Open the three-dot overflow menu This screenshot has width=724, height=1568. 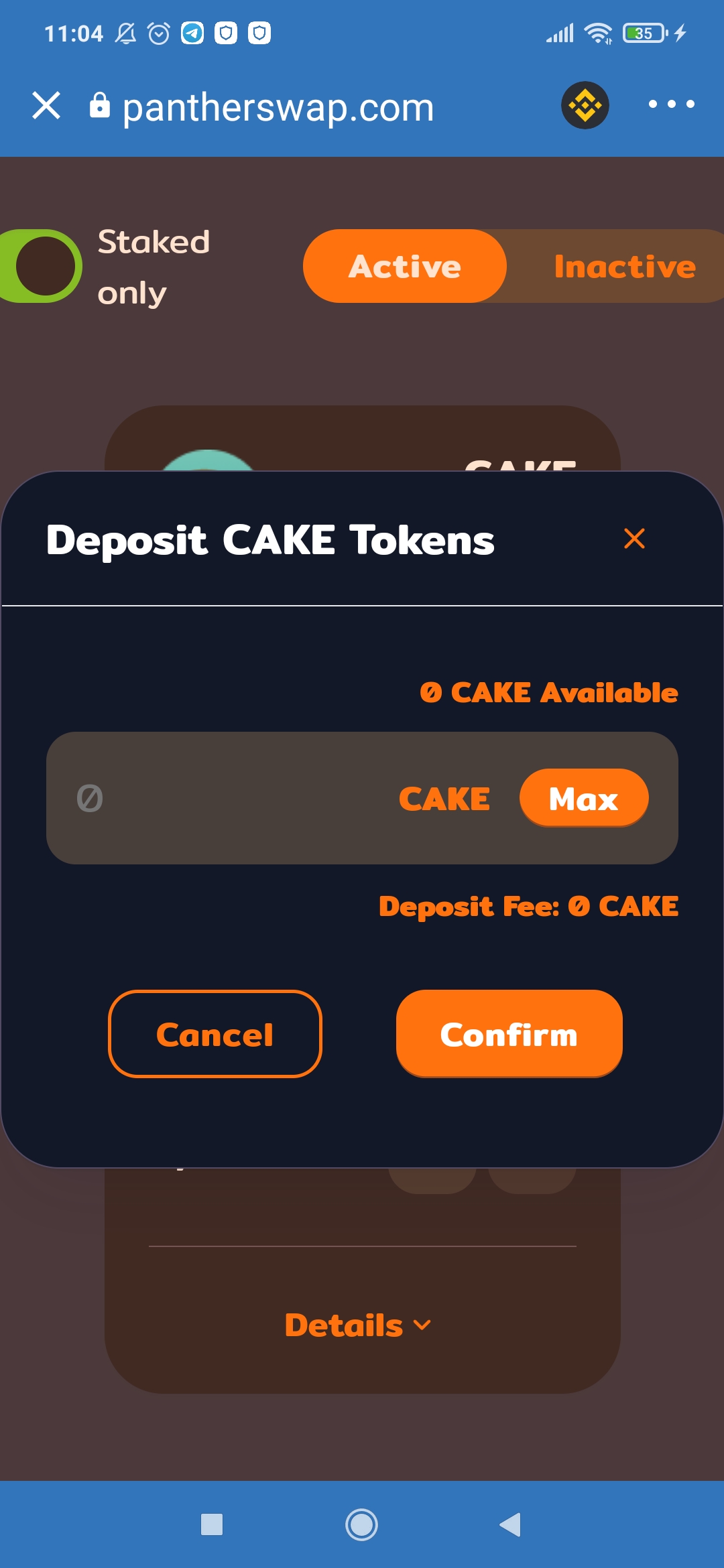671,104
